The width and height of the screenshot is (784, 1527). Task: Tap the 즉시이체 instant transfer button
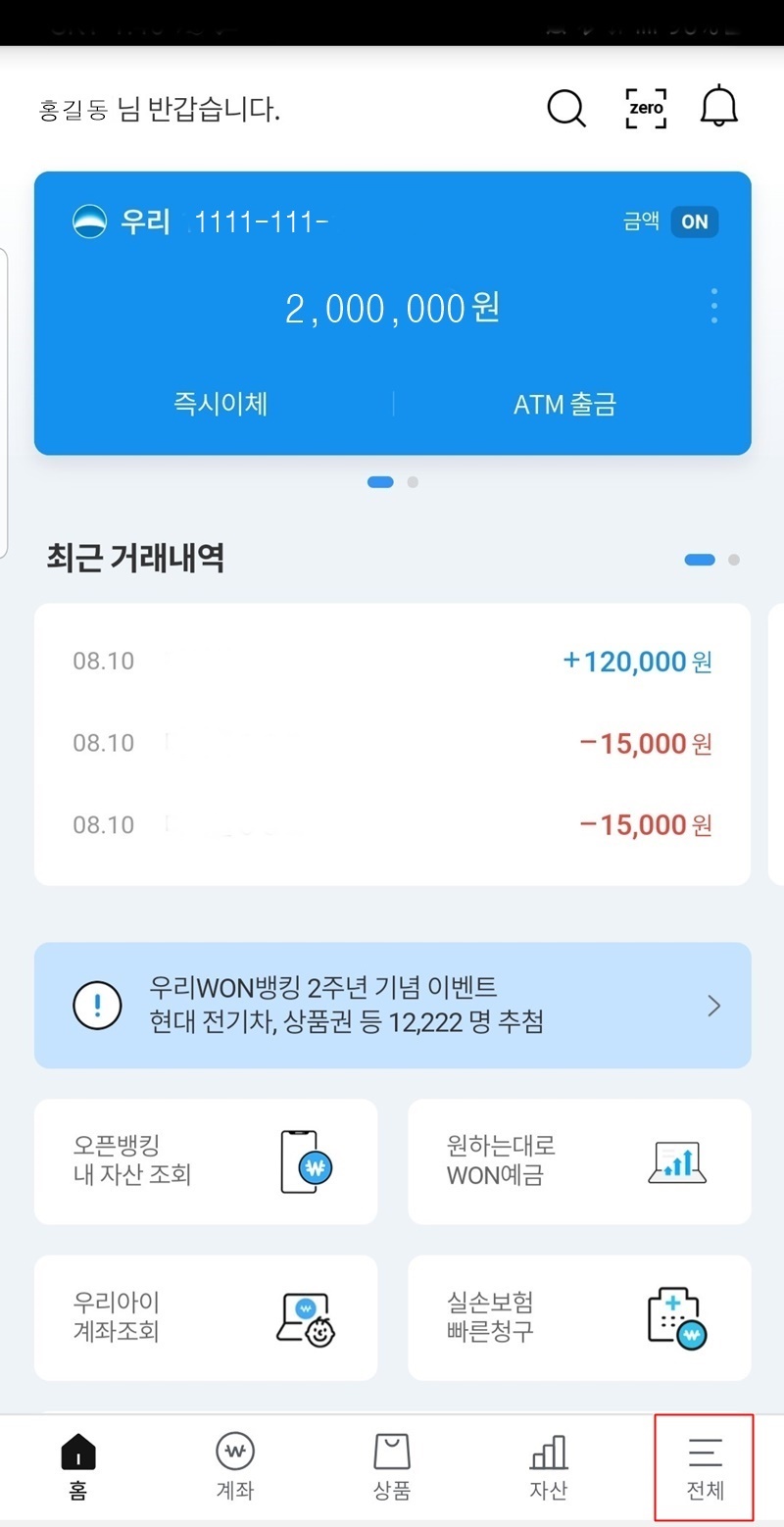220,404
